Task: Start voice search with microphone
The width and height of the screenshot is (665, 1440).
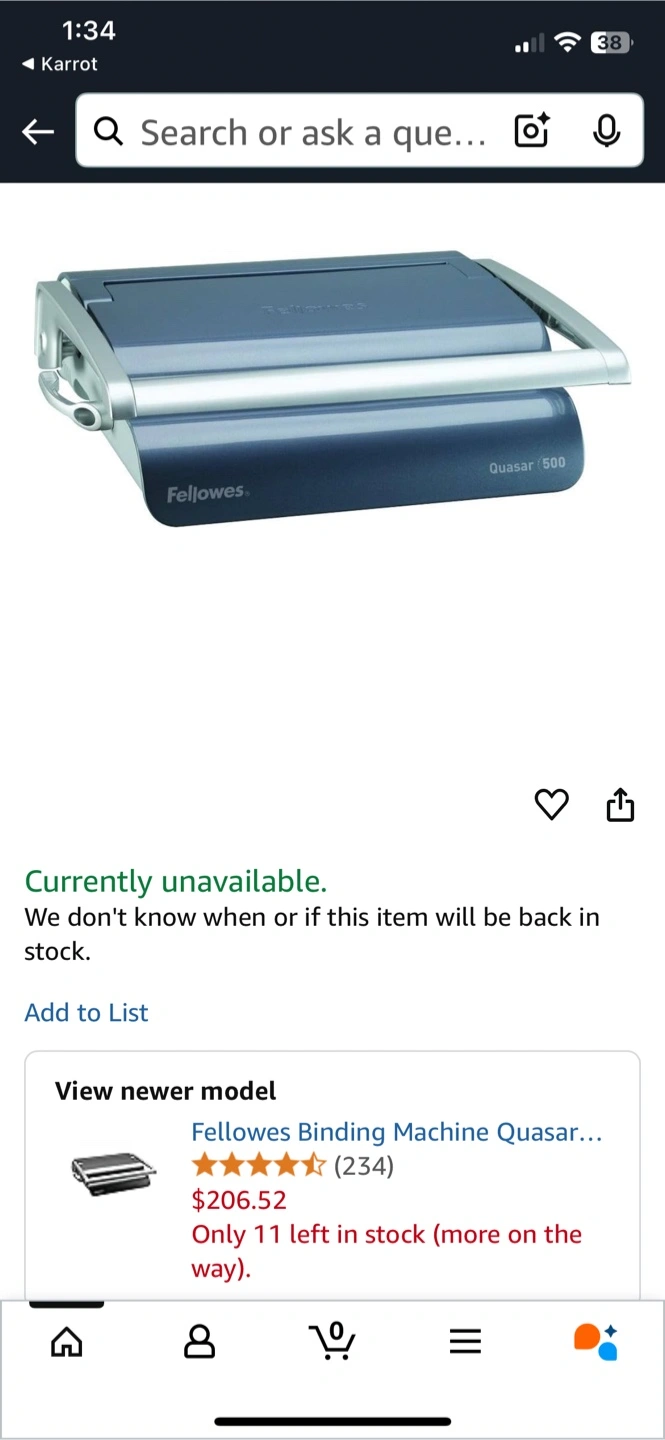Action: point(606,131)
